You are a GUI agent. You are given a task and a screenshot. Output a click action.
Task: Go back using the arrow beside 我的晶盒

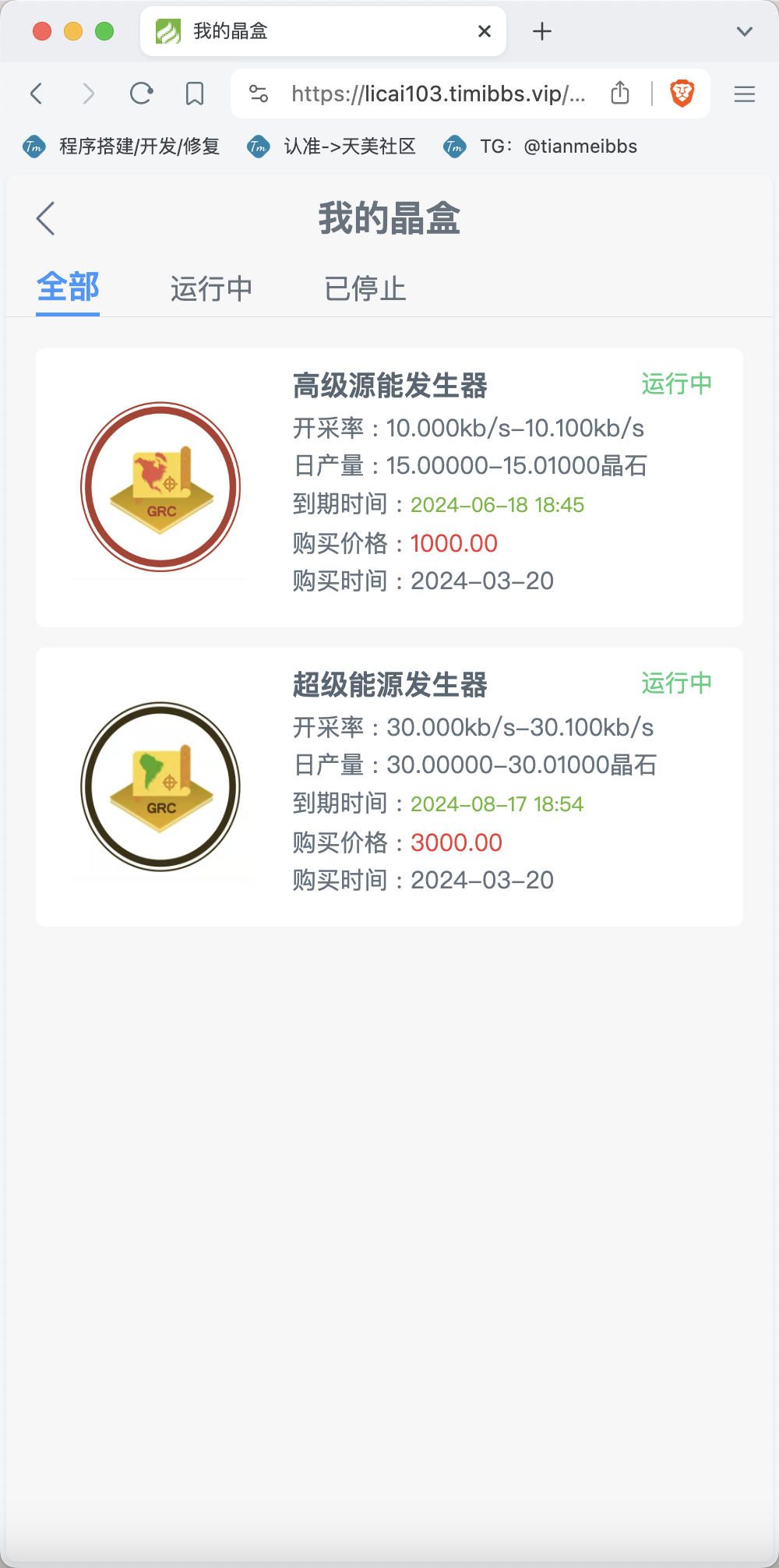(46, 218)
